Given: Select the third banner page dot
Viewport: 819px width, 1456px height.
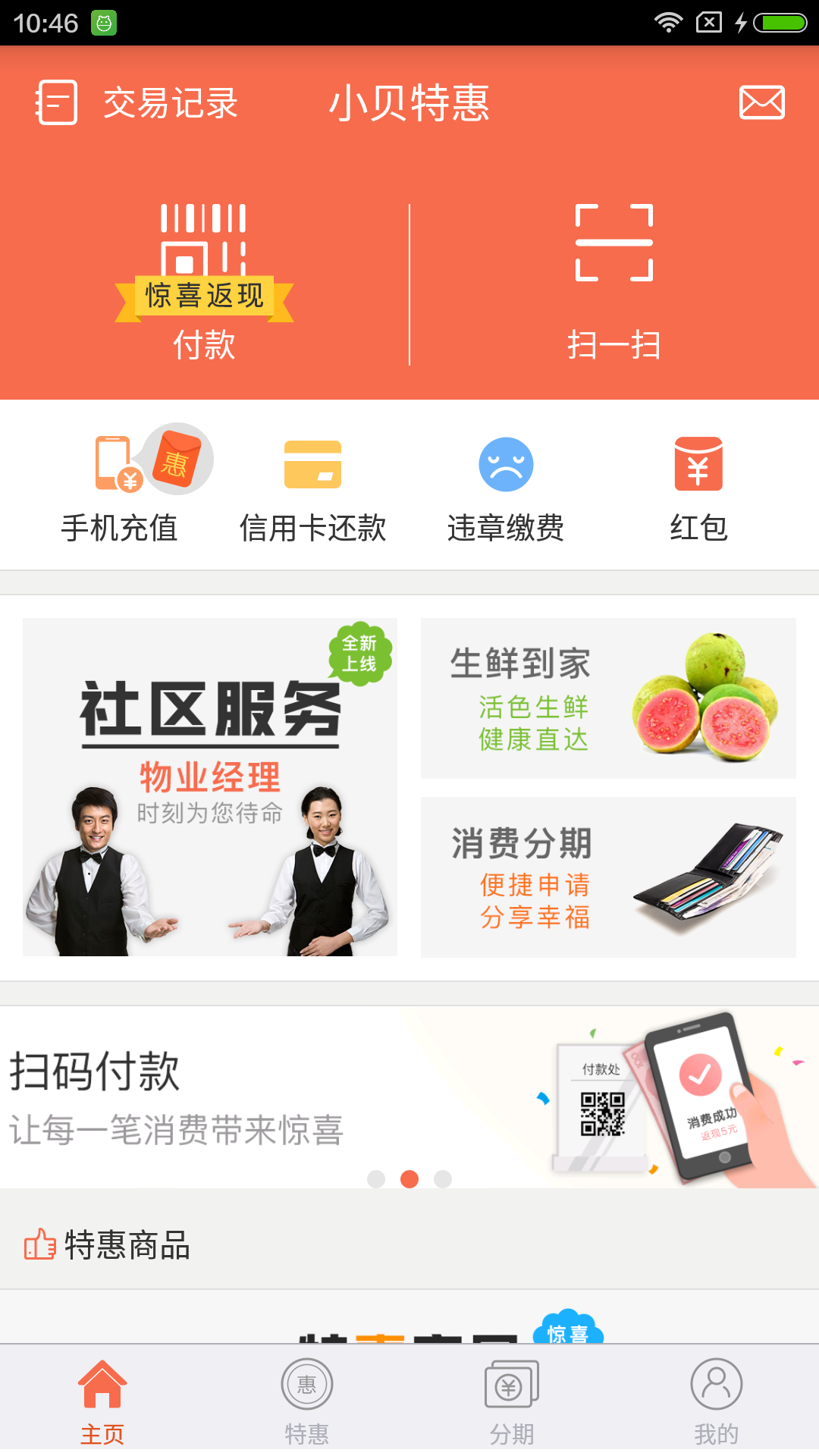Looking at the screenshot, I should pyautogui.click(x=443, y=1179).
